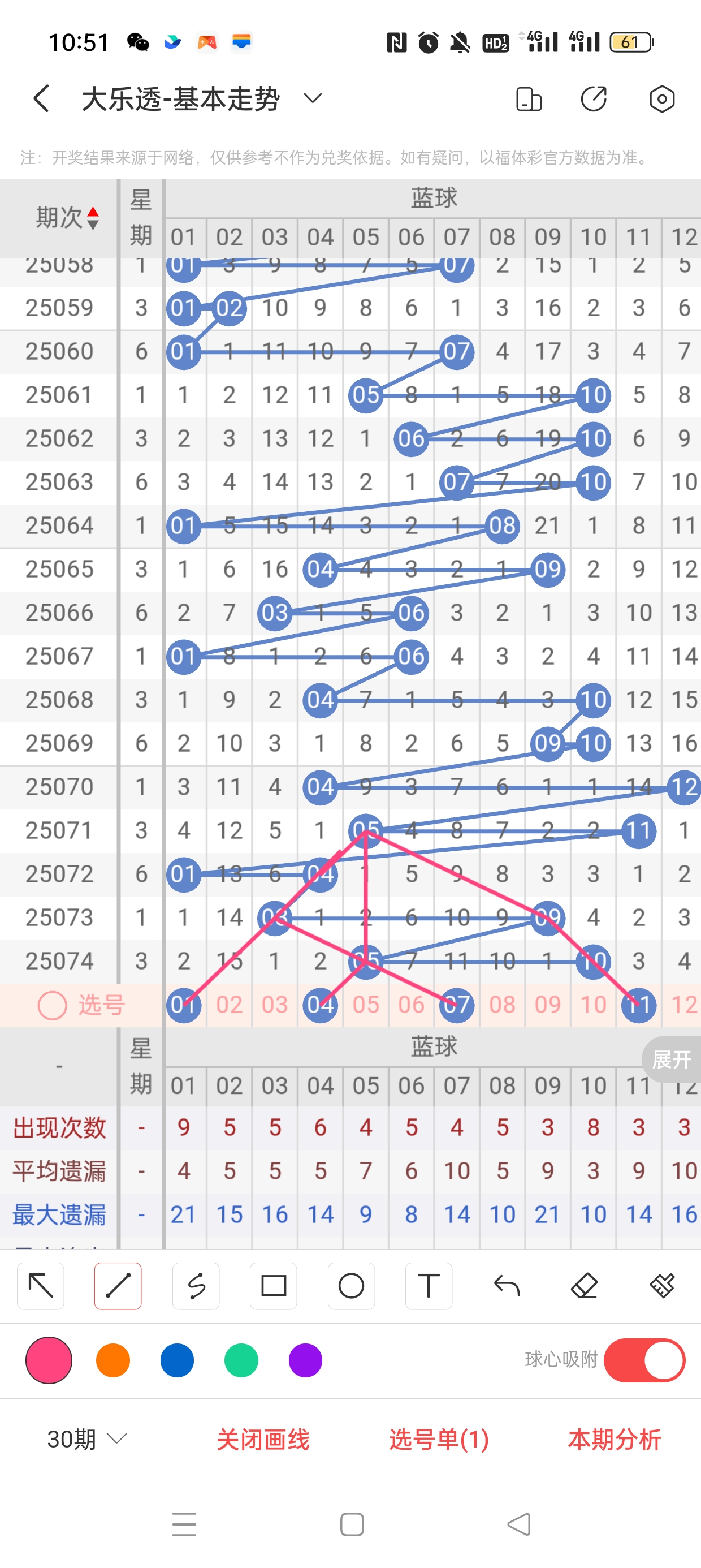
Task: Select the blue drawing color
Action: click(x=177, y=1360)
